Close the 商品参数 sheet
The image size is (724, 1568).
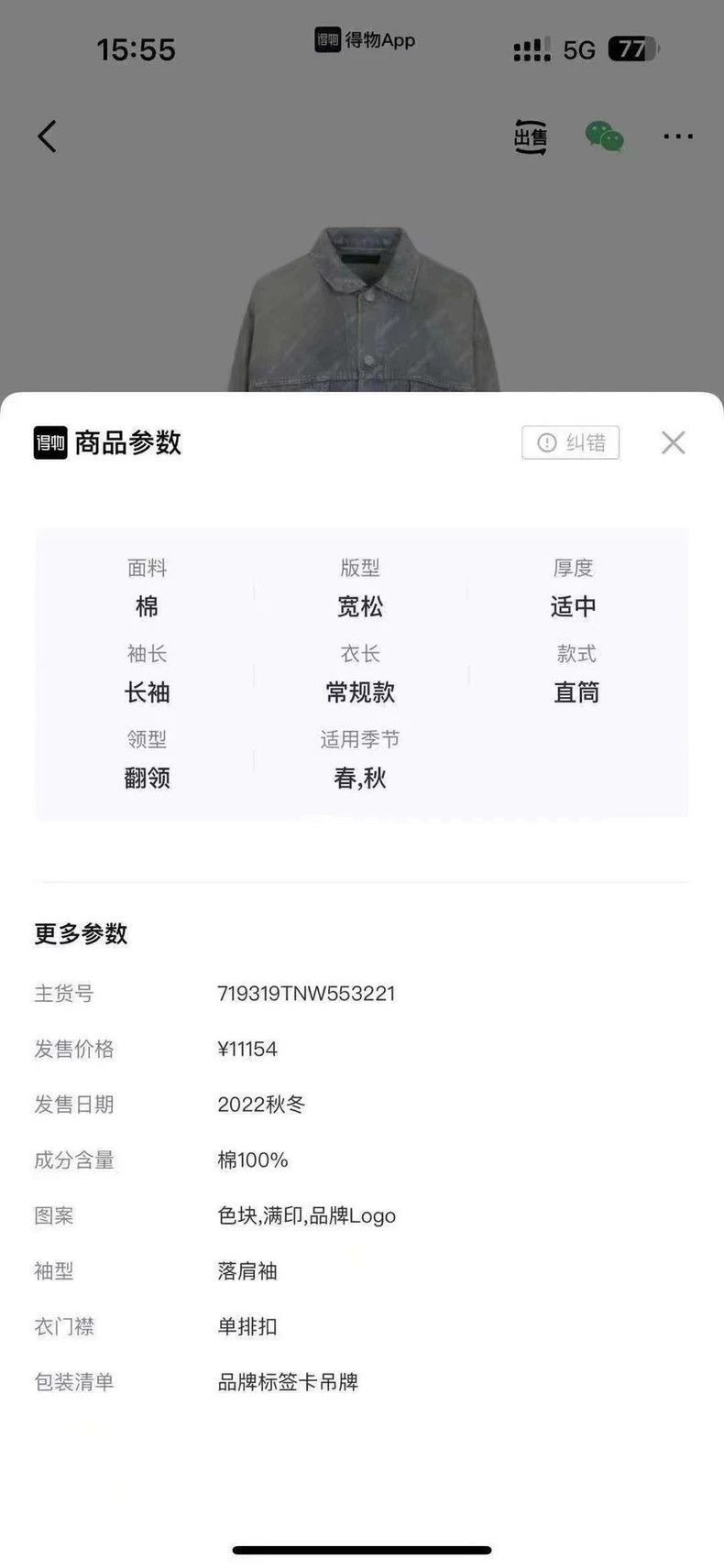pos(674,442)
